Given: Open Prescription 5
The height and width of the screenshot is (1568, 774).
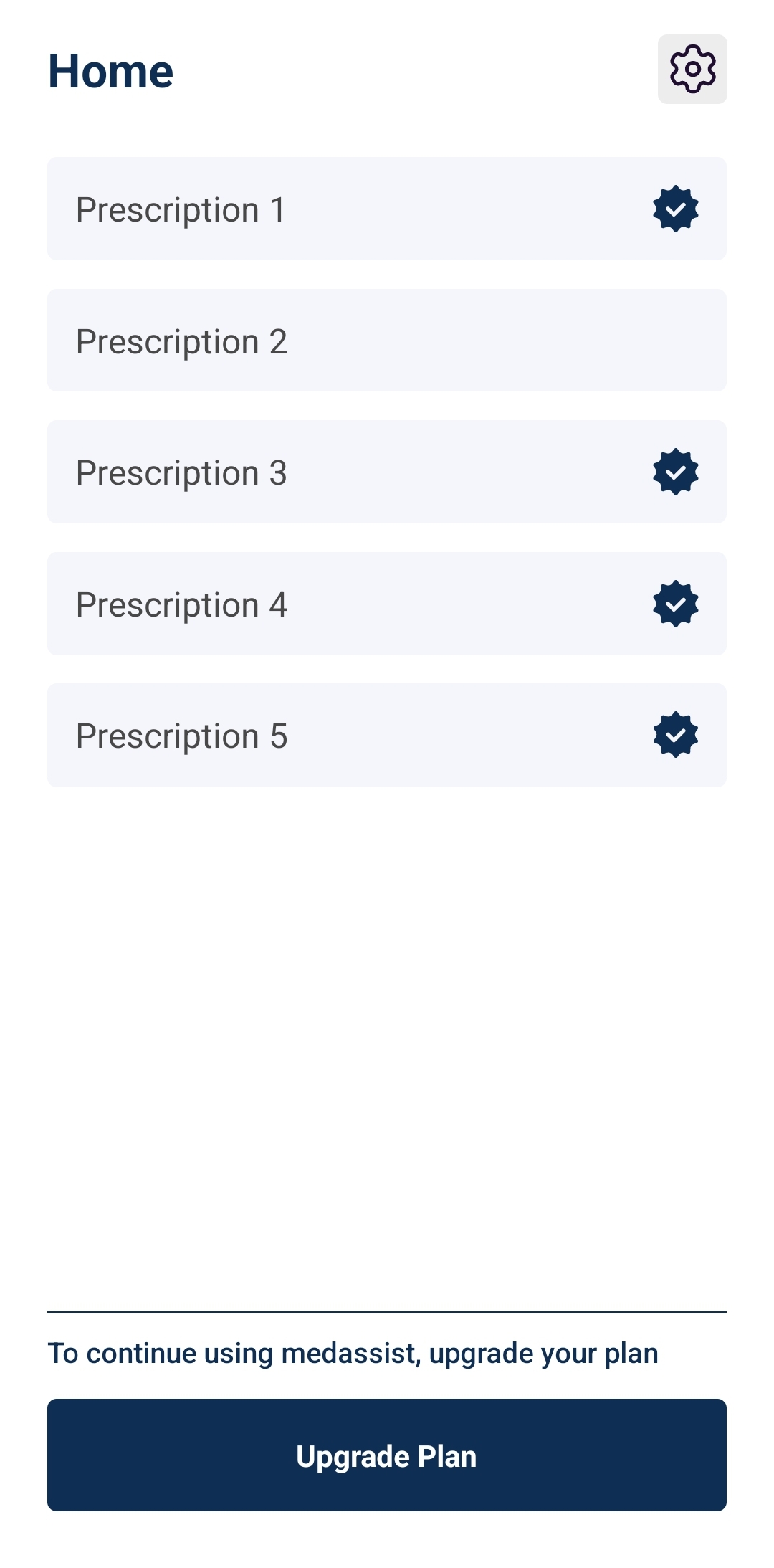Looking at the screenshot, I should click(x=386, y=735).
